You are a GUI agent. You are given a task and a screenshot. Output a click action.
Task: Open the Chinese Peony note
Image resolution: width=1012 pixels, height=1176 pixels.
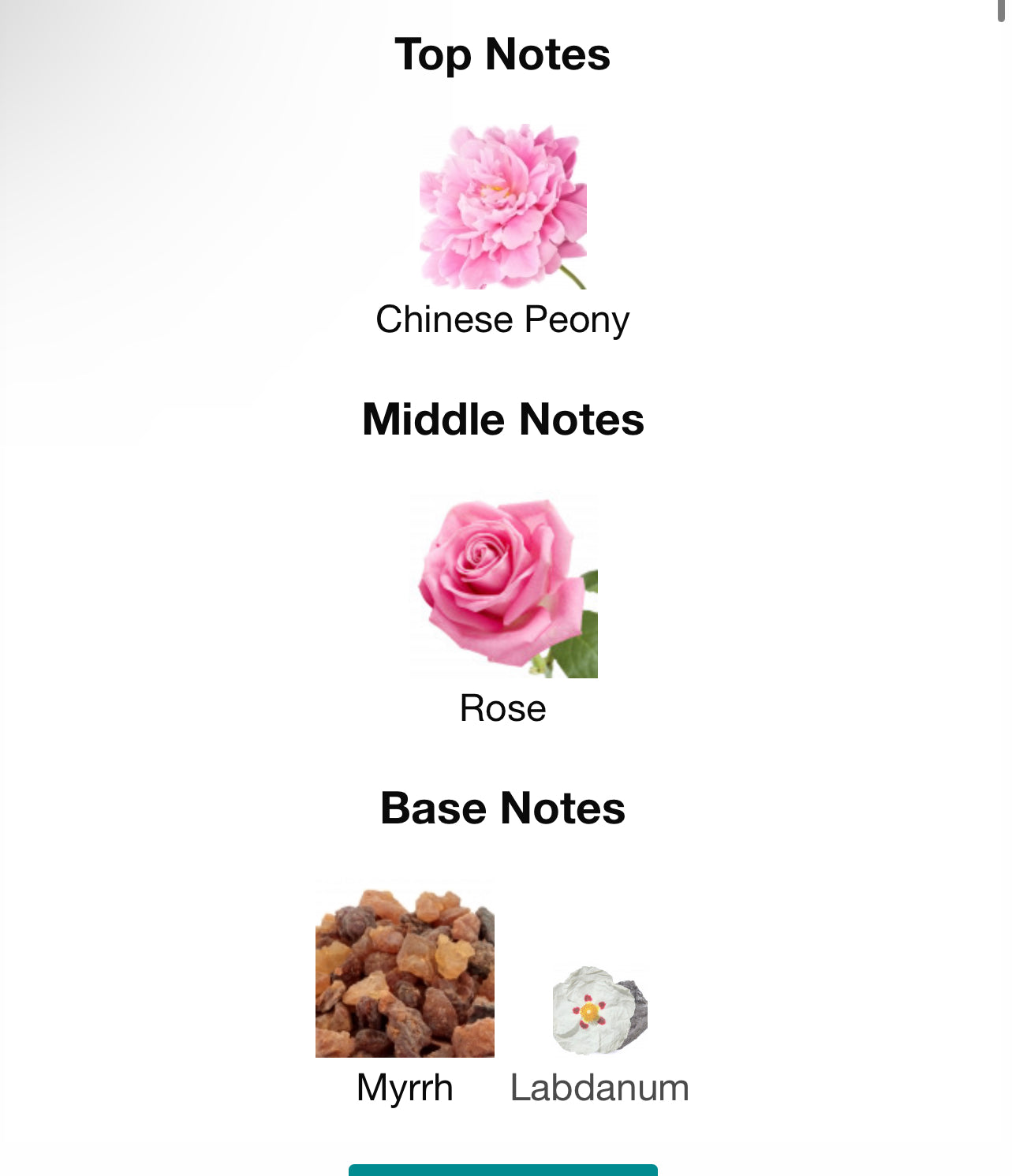502,207
